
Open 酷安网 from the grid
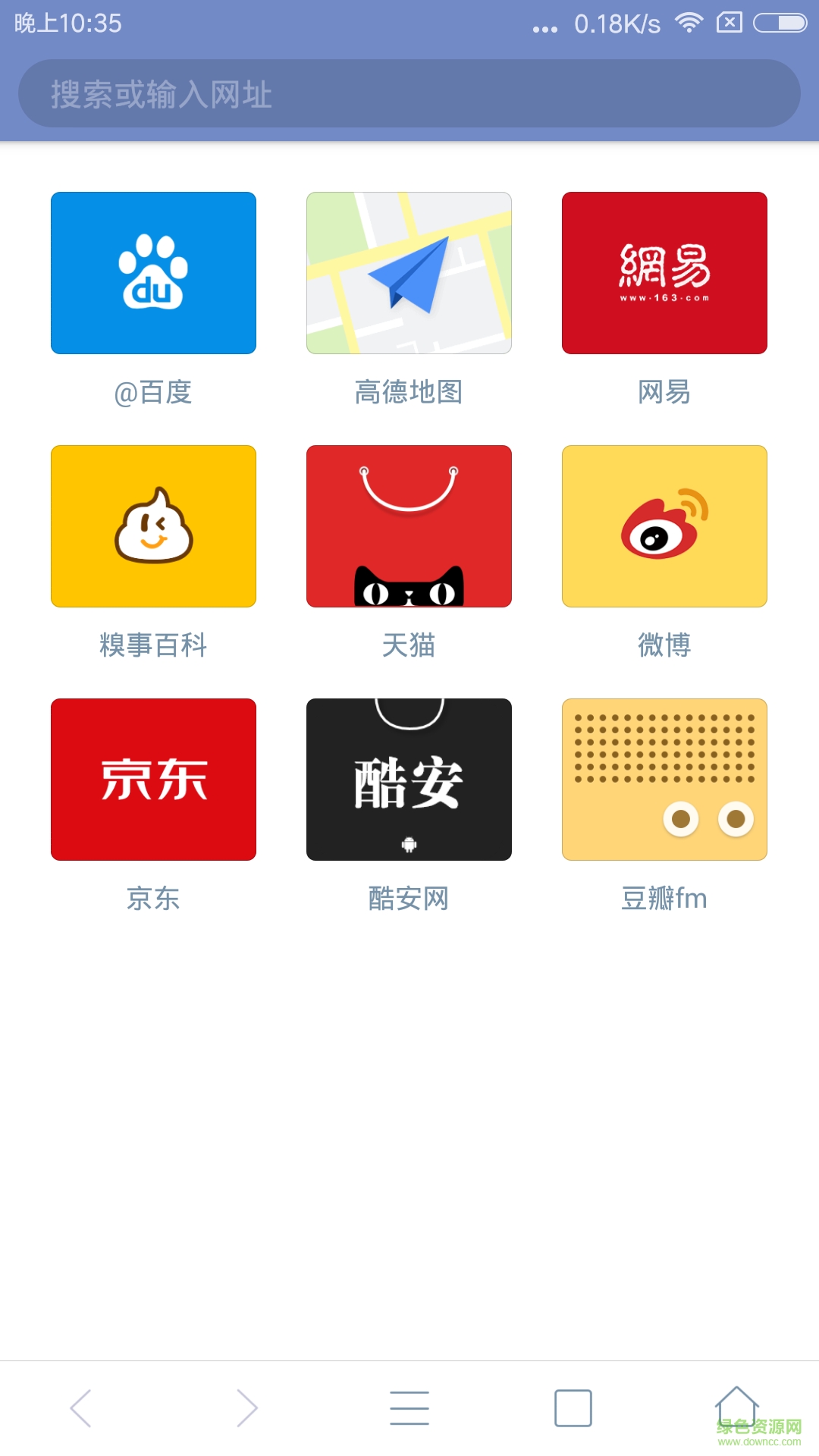click(x=409, y=780)
